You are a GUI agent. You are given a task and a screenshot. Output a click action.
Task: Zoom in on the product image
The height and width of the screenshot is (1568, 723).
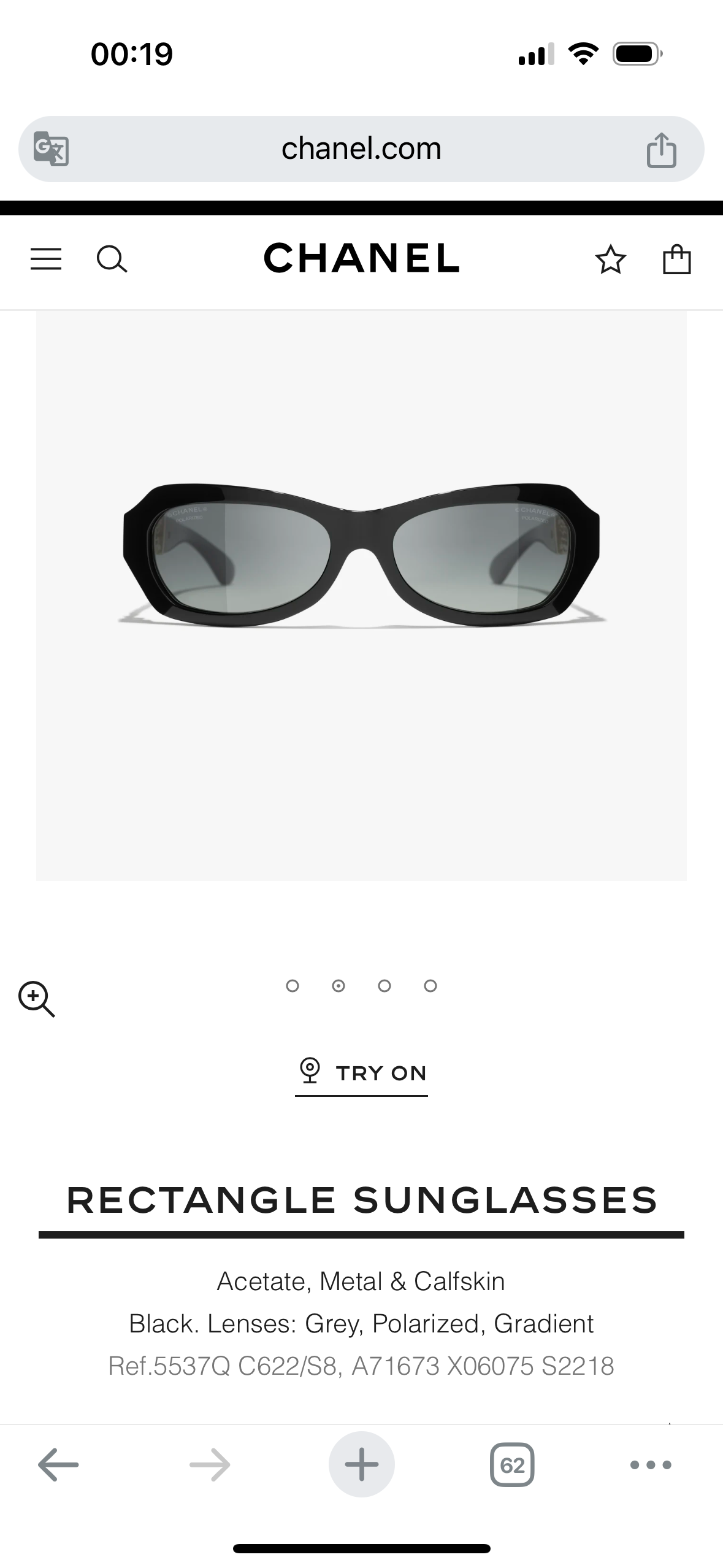(37, 999)
